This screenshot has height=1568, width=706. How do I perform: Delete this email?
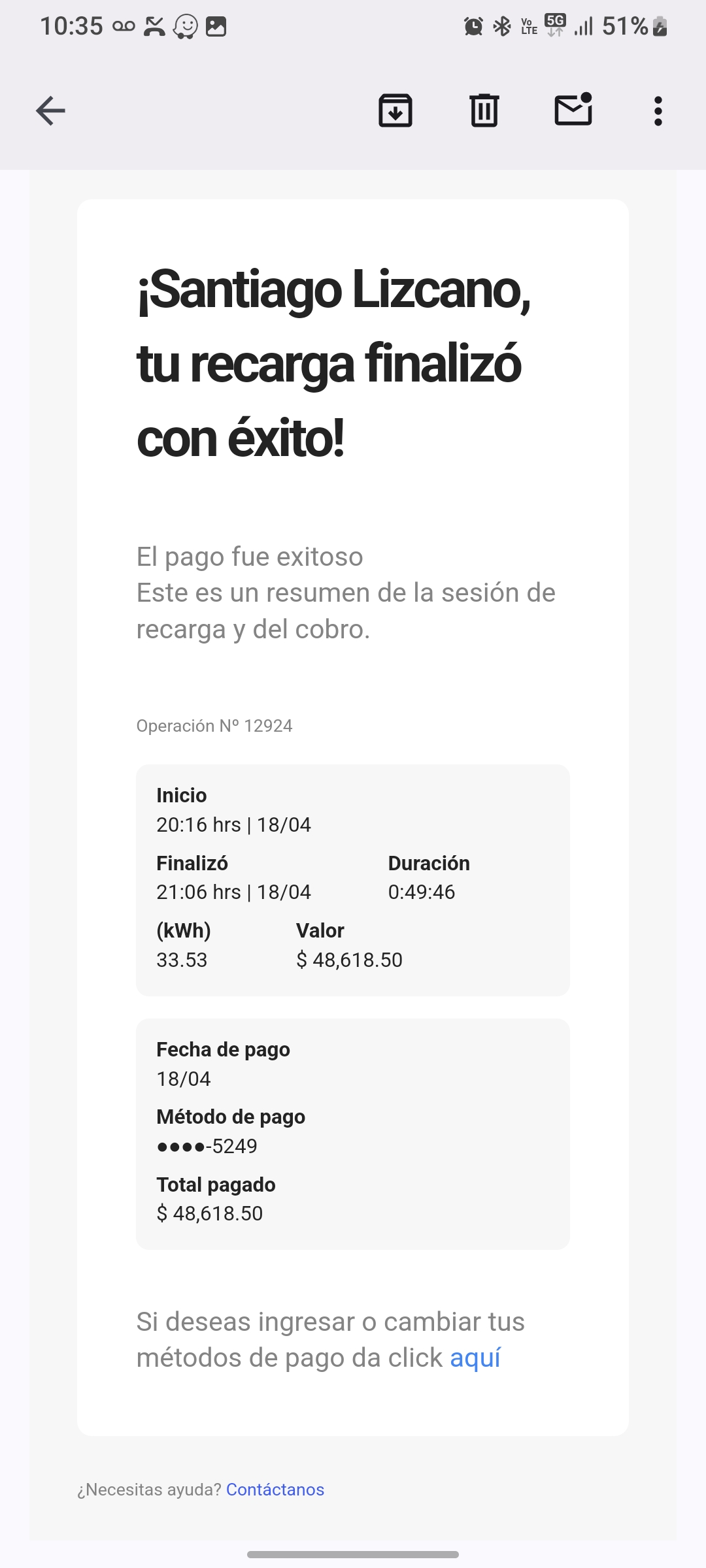click(x=484, y=110)
